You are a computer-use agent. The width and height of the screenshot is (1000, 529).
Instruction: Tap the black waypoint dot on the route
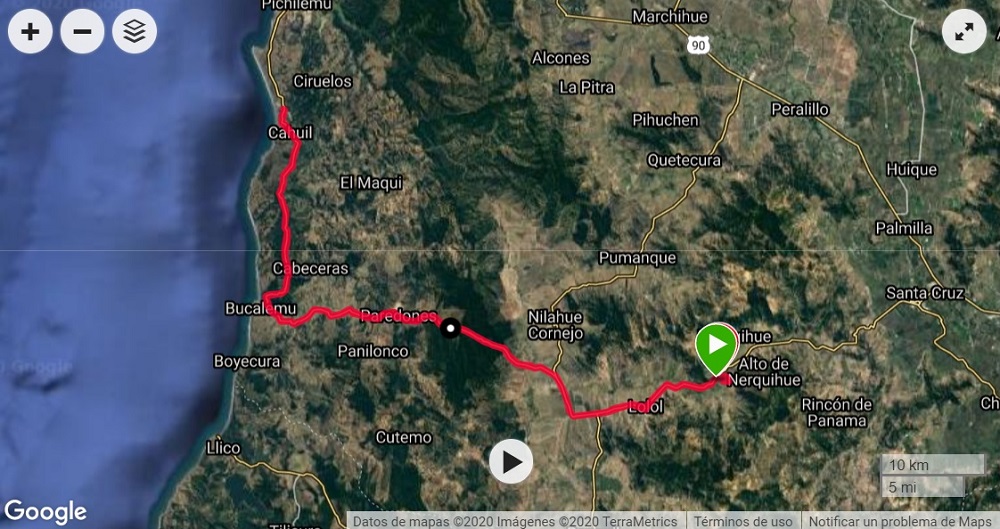(x=451, y=327)
